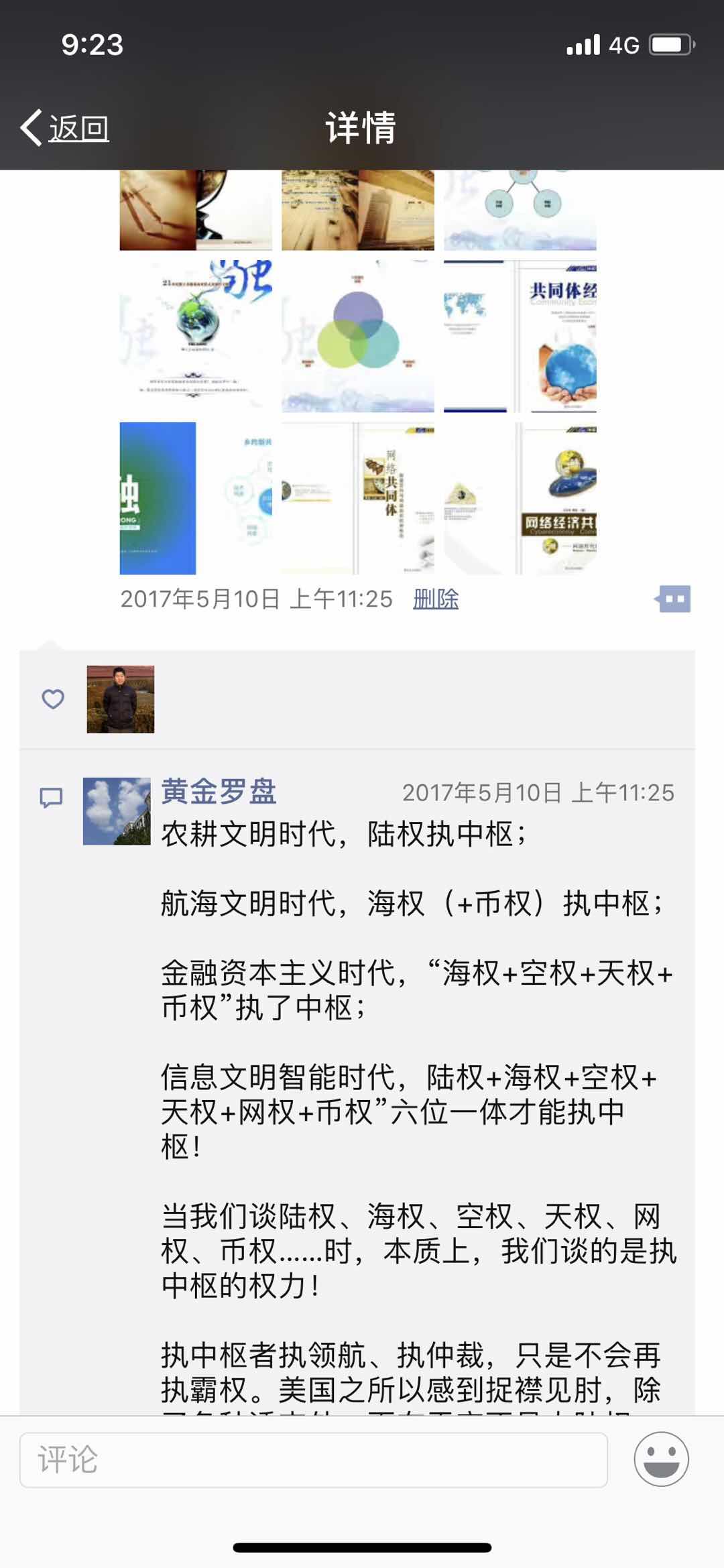
Task: Open 黄金罗盘's profile name link
Action: pyautogui.click(x=219, y=792)
